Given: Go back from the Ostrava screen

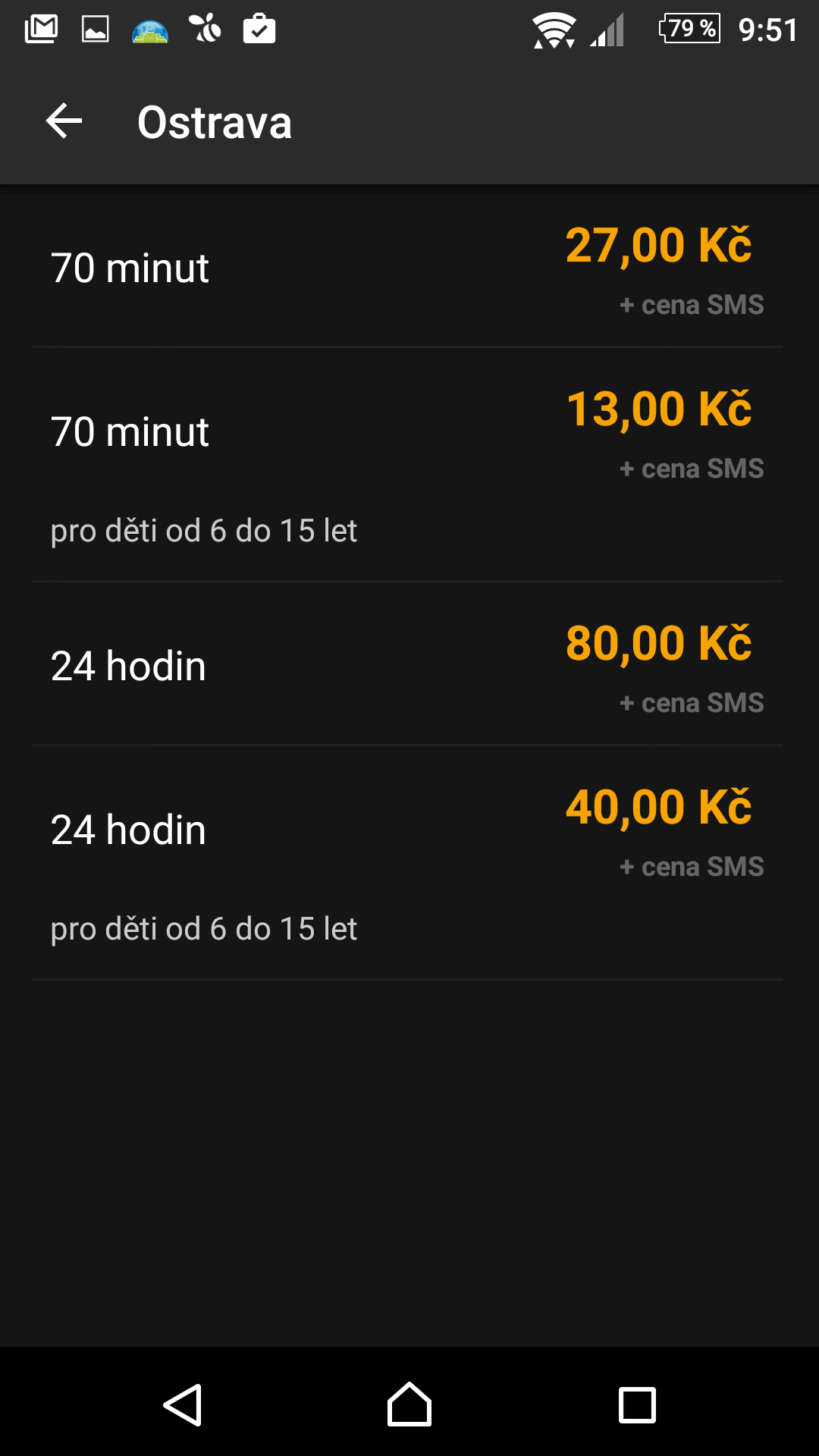Looking at the screenshot, I should pos(64,121).
